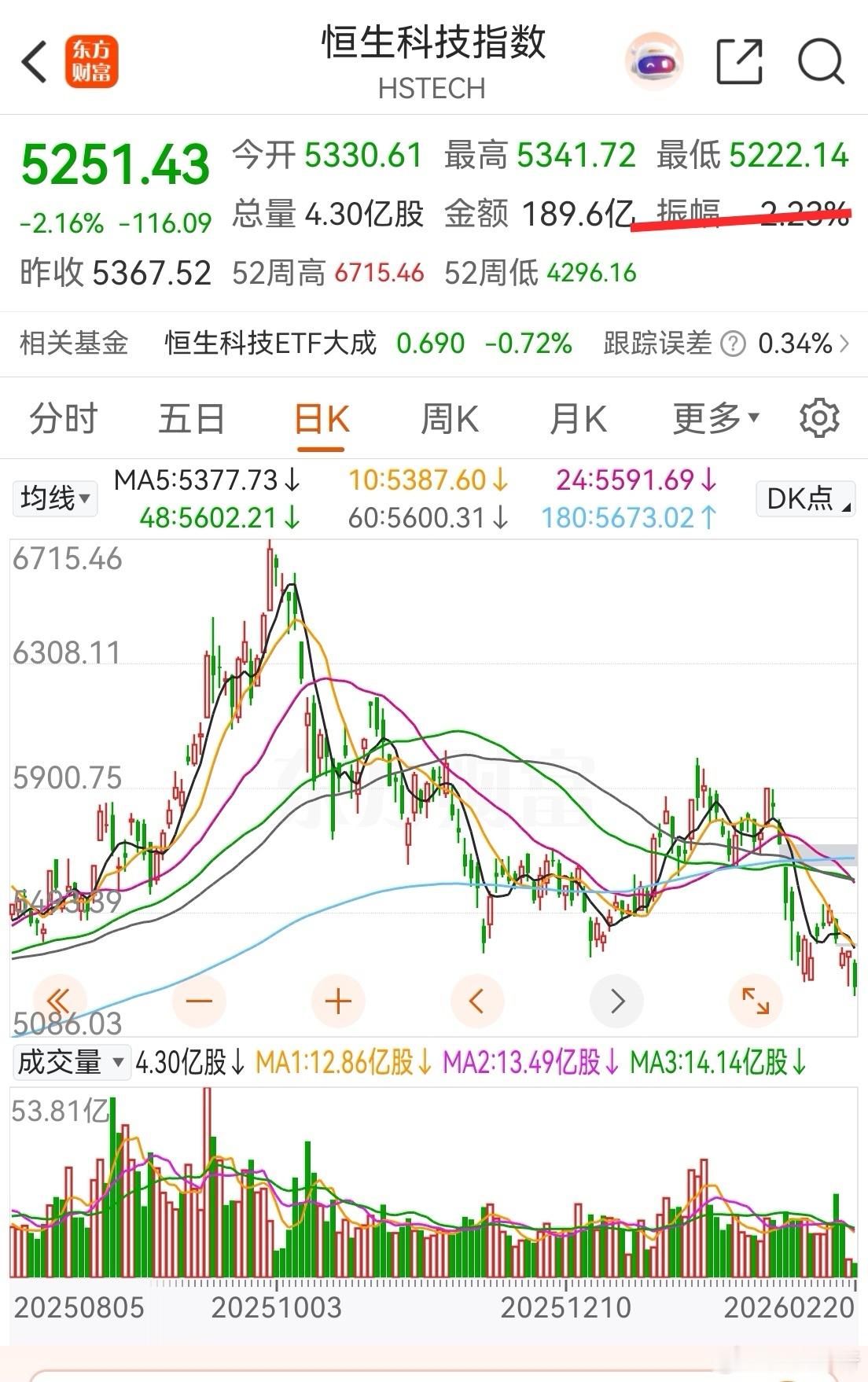Open the search icon

tap(818, 60)
